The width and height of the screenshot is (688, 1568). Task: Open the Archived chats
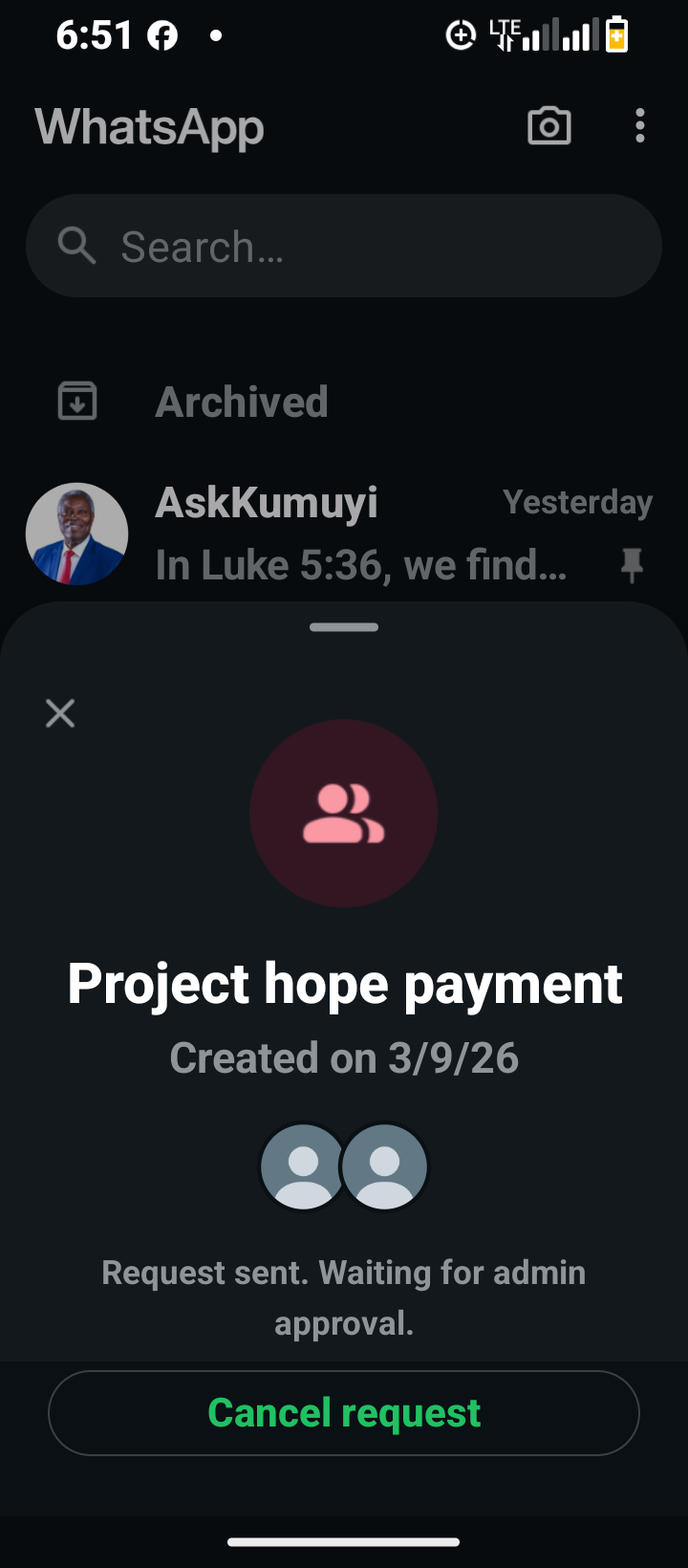click(x=242, y=402)
